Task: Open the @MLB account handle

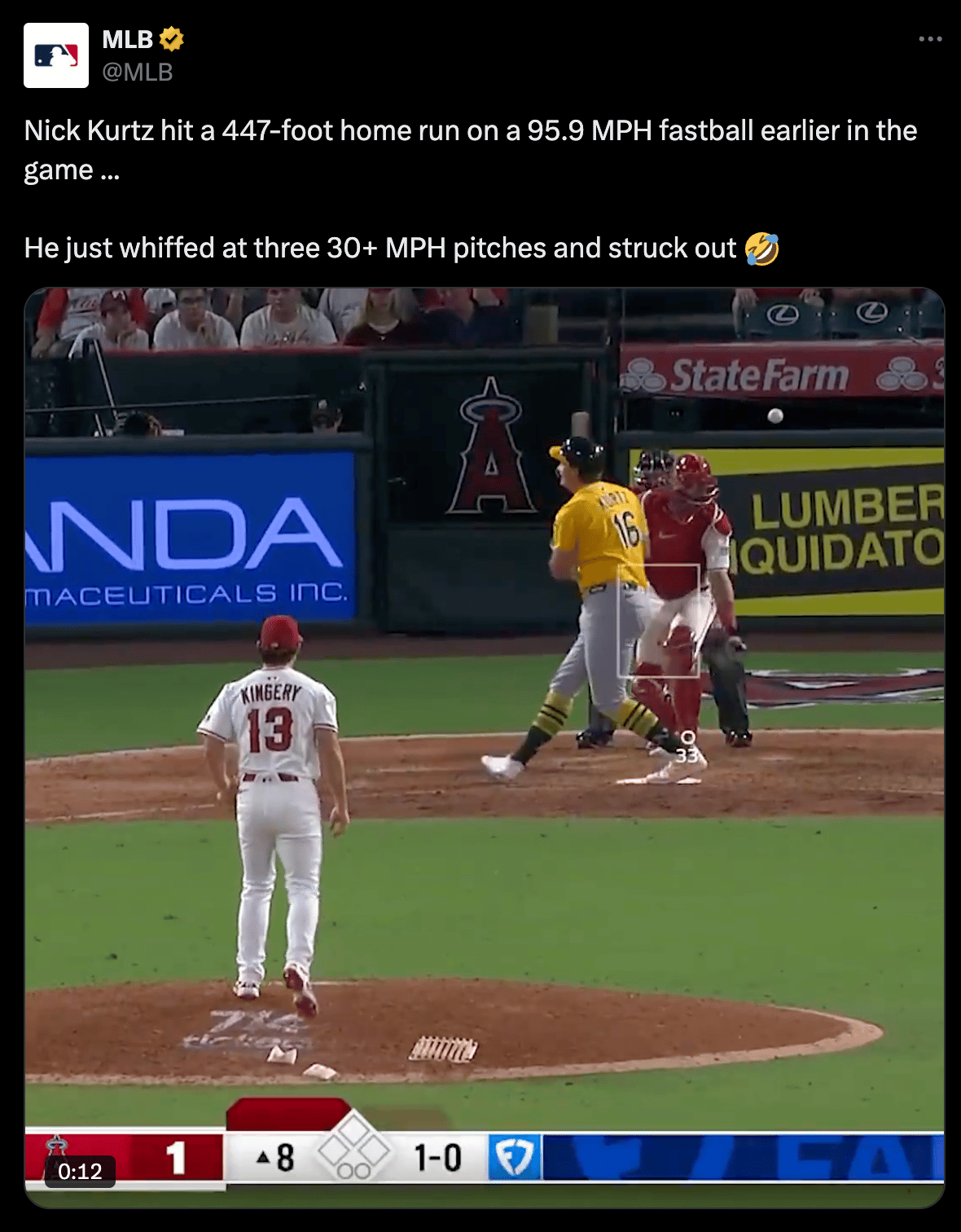Action: pos(138,73)
